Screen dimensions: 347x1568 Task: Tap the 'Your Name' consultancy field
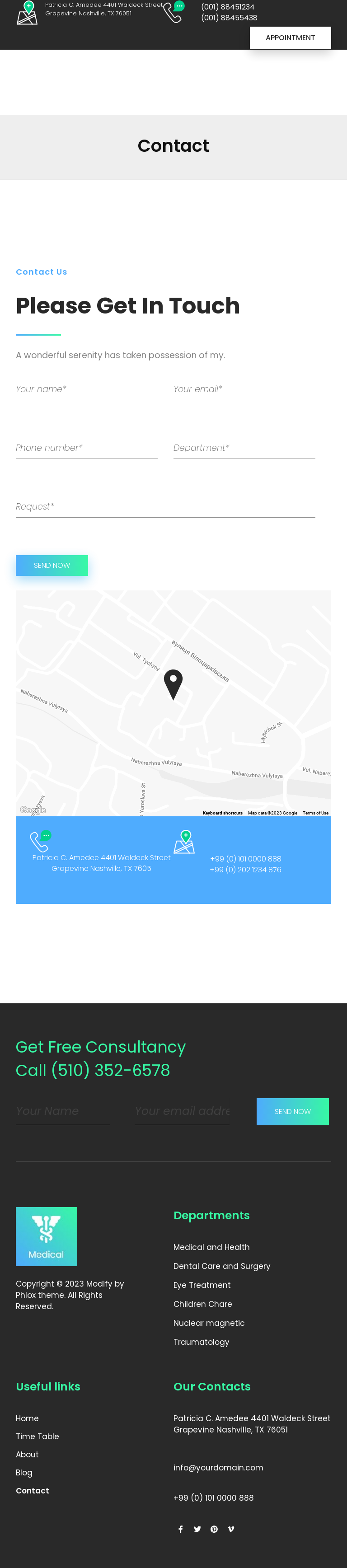pos(63,1111)
